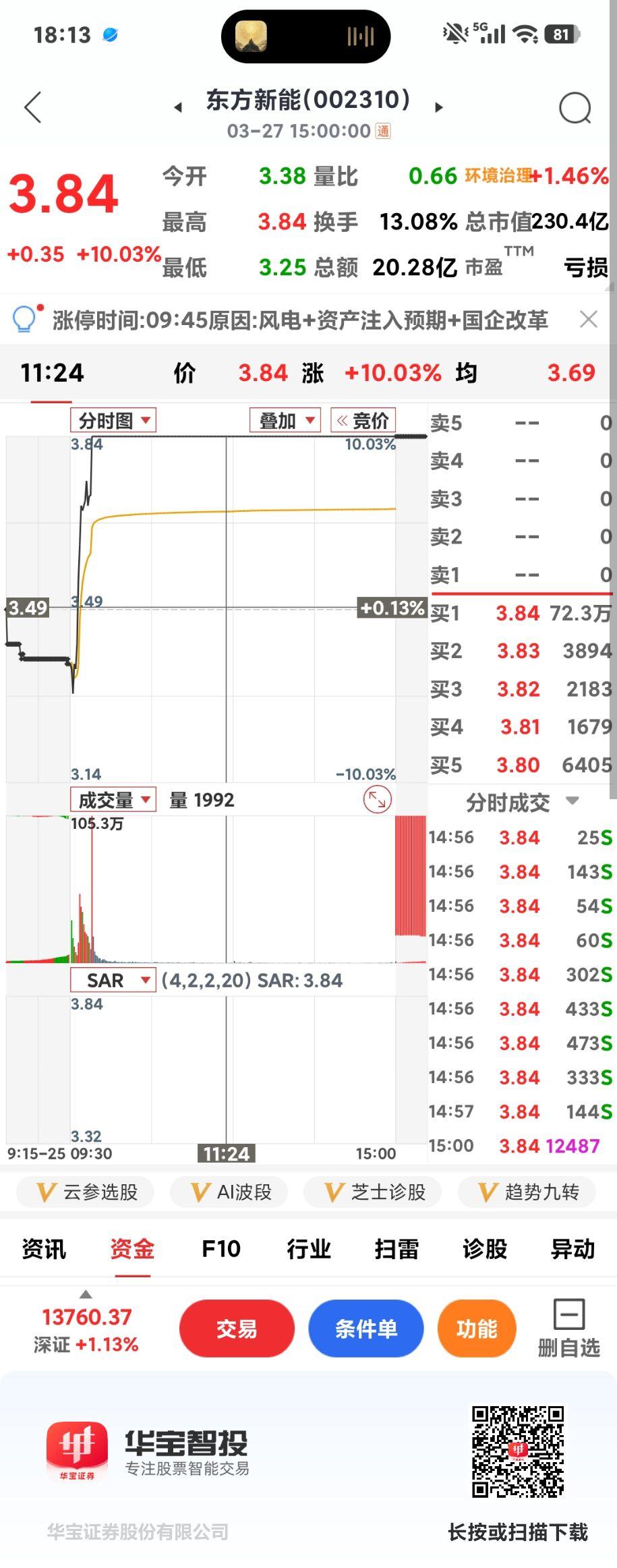
Task: Open the 分时图 chart type dropdown
Action: point(113,419)
